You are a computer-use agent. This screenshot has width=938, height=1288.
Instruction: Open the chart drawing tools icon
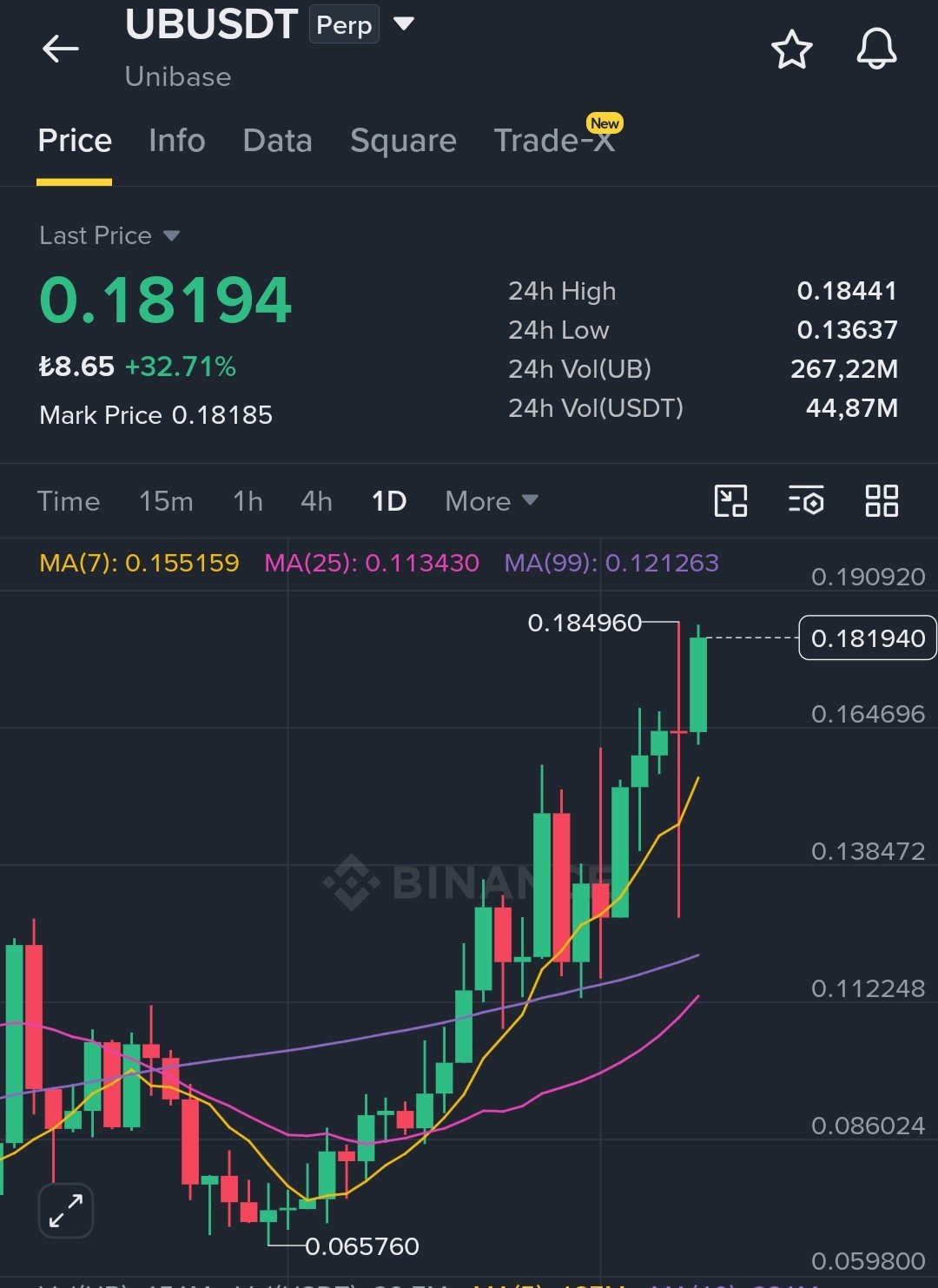(730, 501)
